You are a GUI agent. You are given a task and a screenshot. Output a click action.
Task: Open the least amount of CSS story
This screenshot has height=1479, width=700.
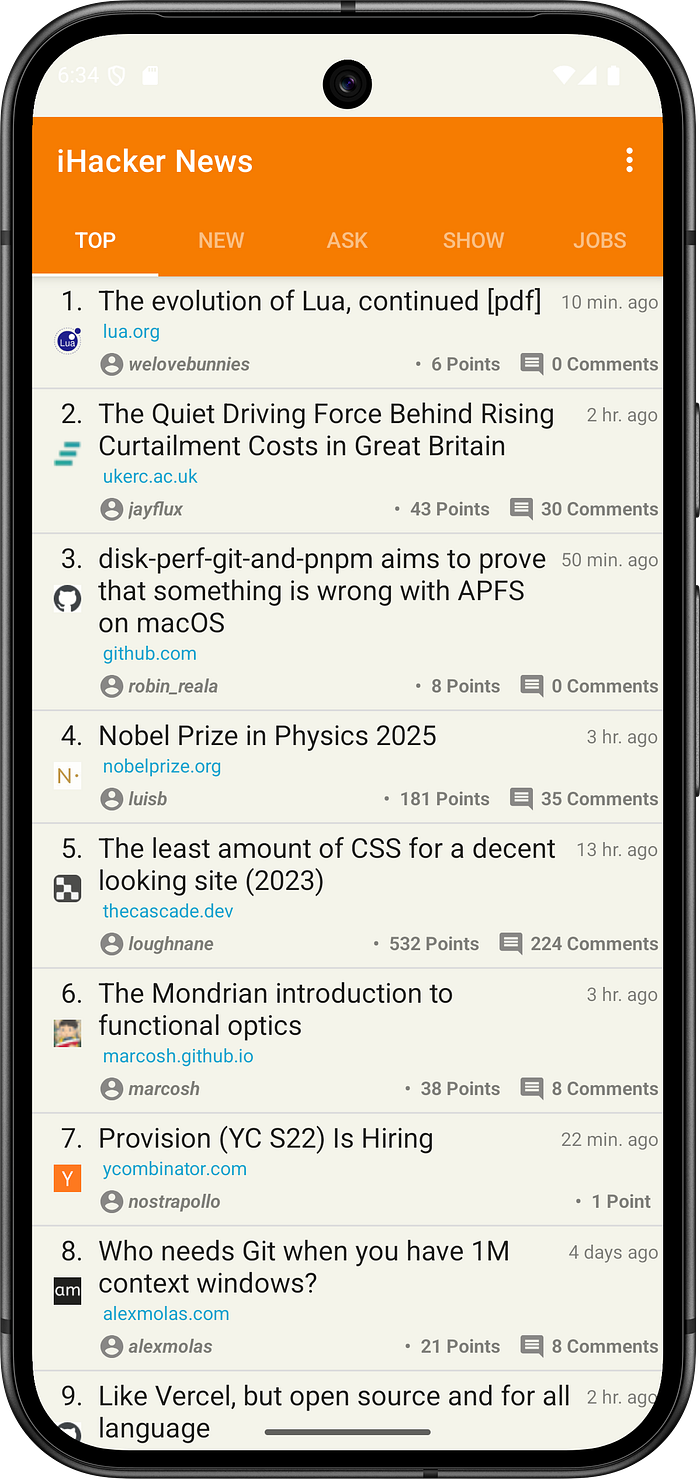(326, 864)
